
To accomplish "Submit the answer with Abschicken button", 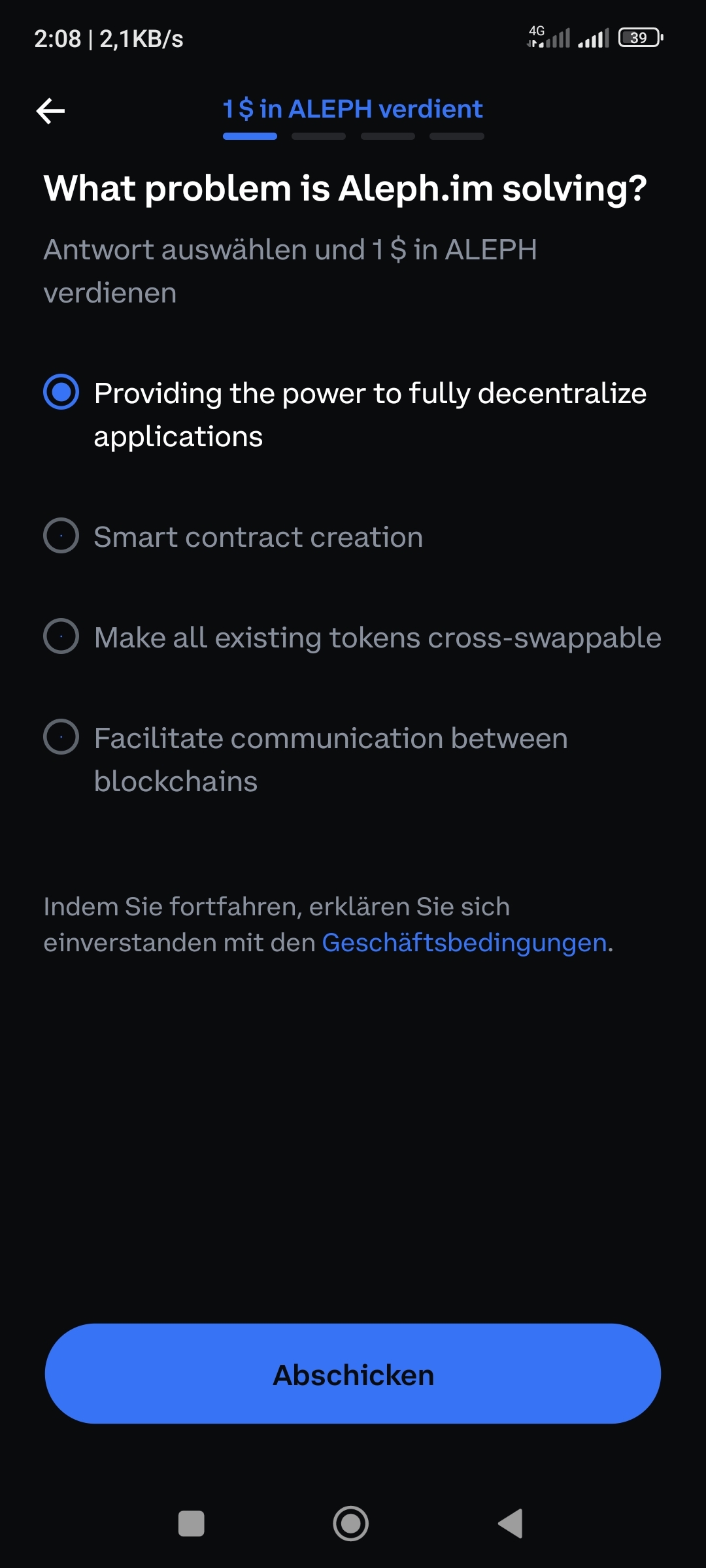I will coord(353,1374).
